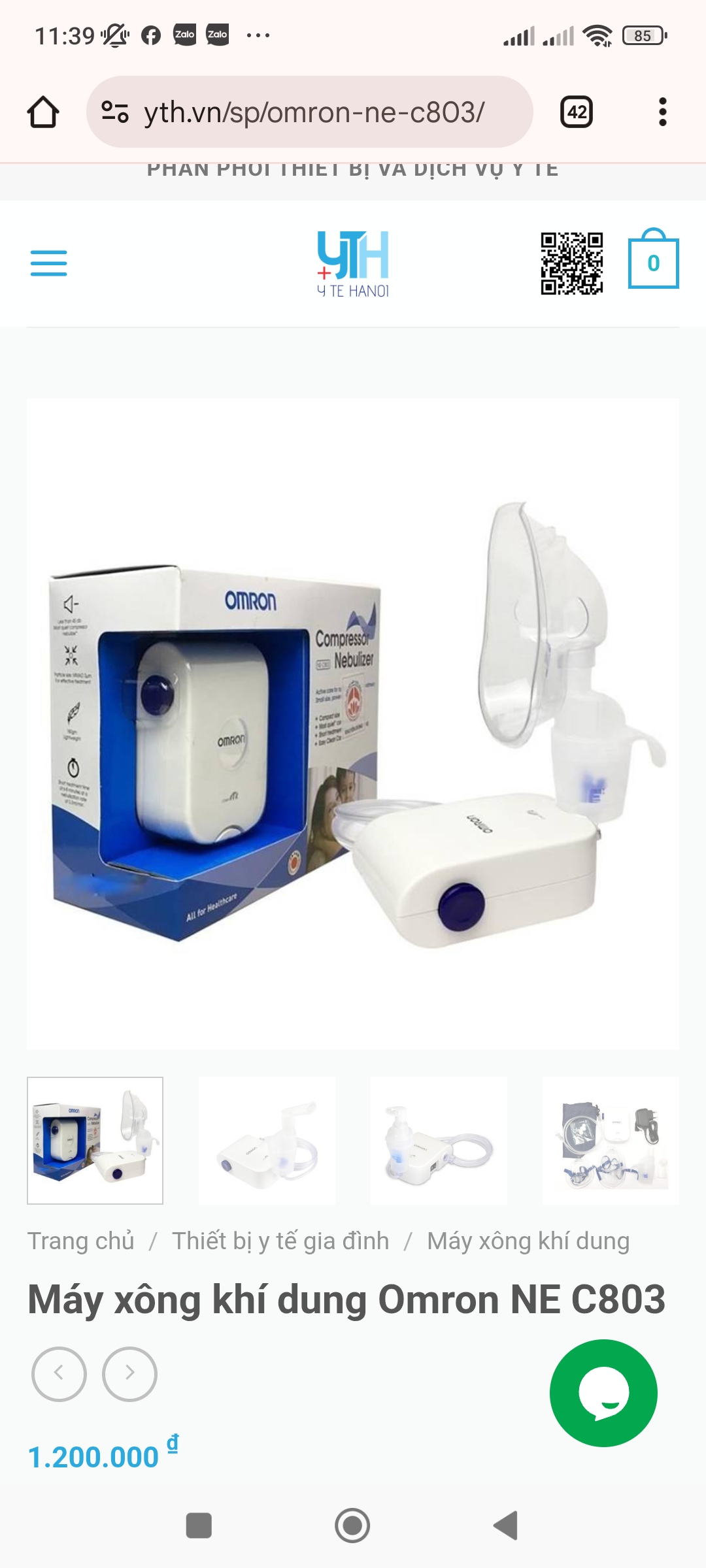Open the shopping cart

[x=652, y=263]
